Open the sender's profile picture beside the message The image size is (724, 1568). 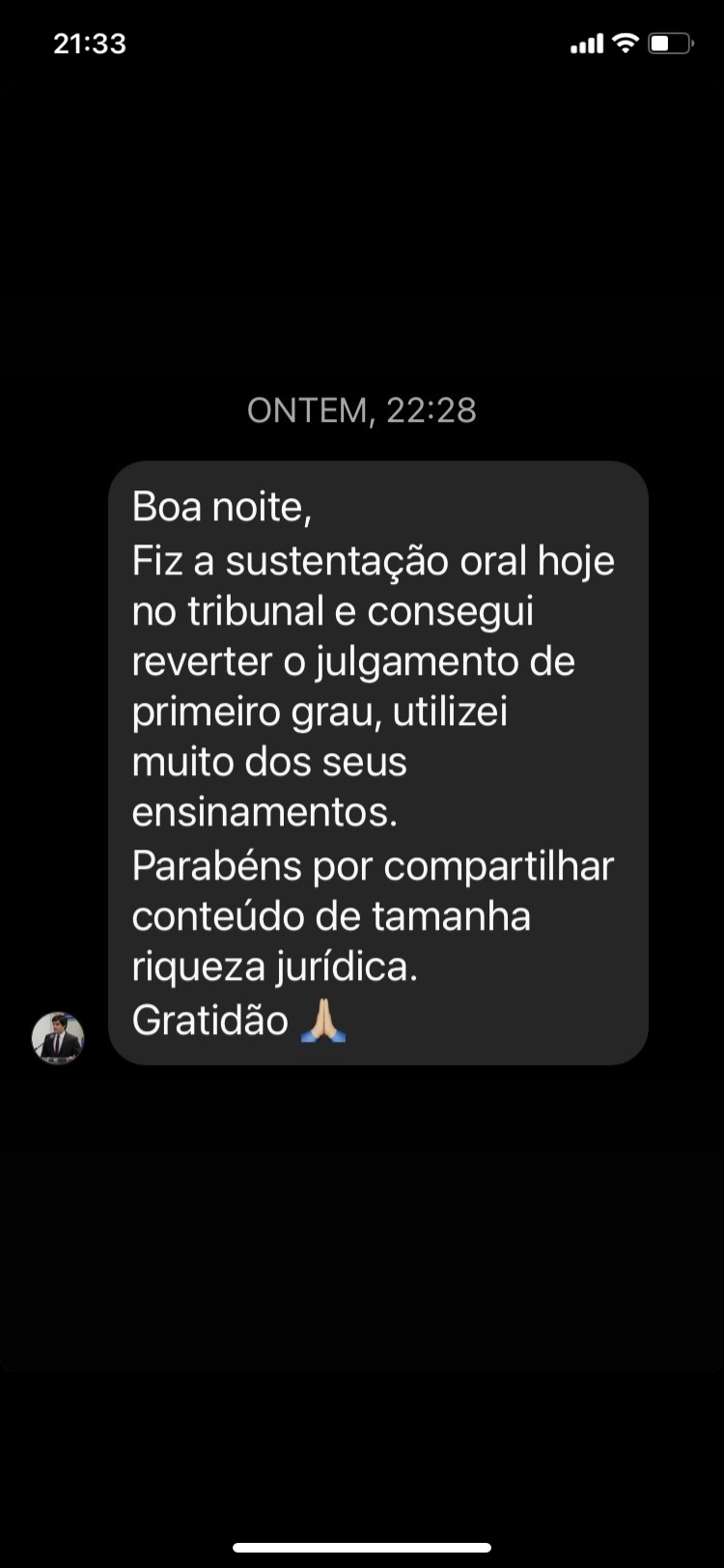tap(58, 1038)
